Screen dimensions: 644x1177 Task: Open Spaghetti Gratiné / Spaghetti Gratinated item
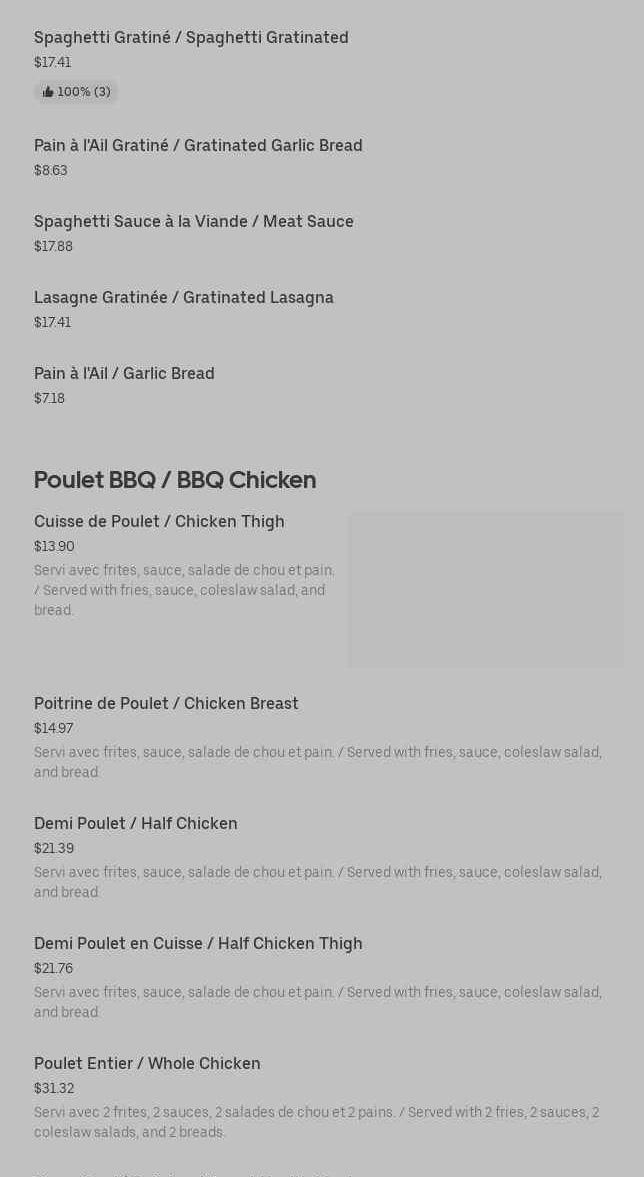(191, 38)
